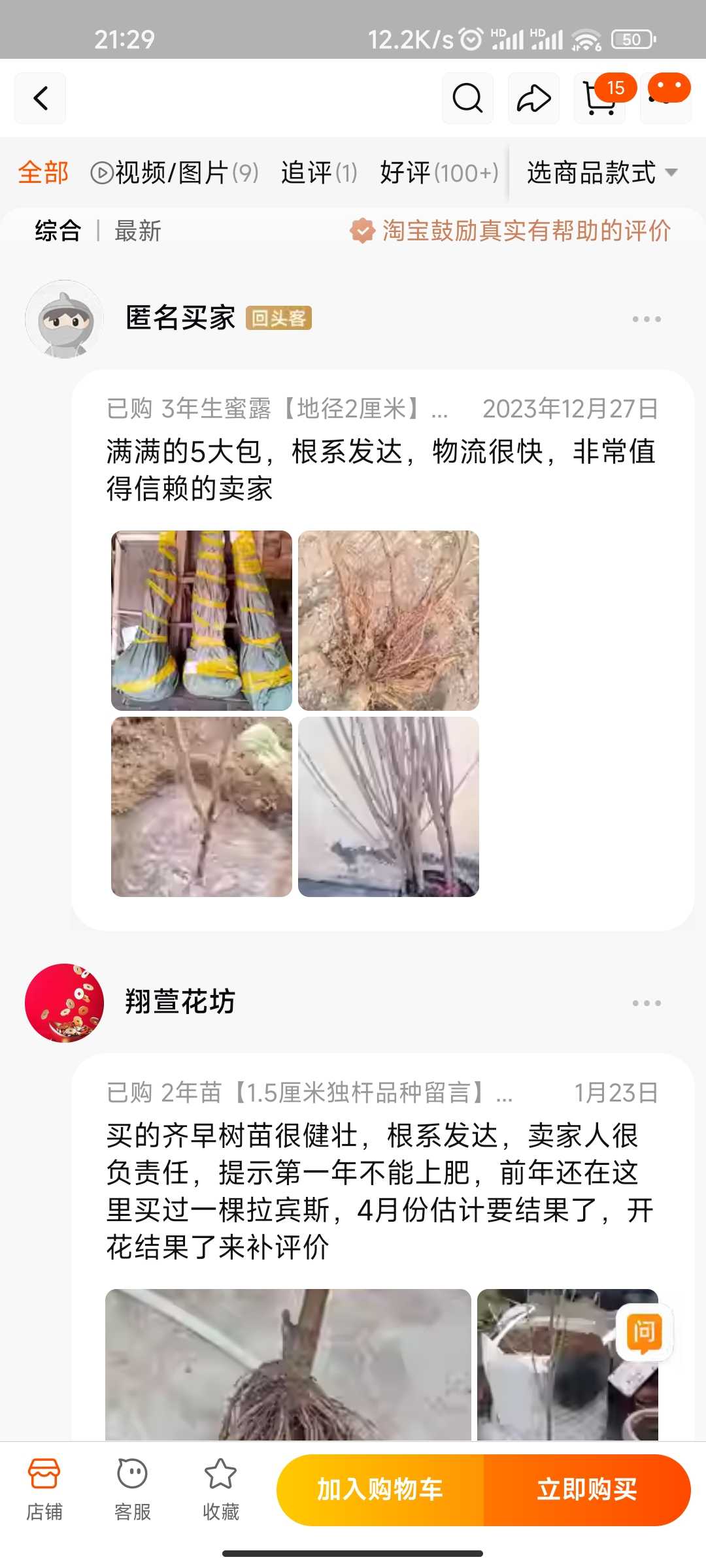Image resolution: width=706 pixels, height=1568 pixels.
Task: Show 视频/图片 reviews only
Action: (175, 173)
